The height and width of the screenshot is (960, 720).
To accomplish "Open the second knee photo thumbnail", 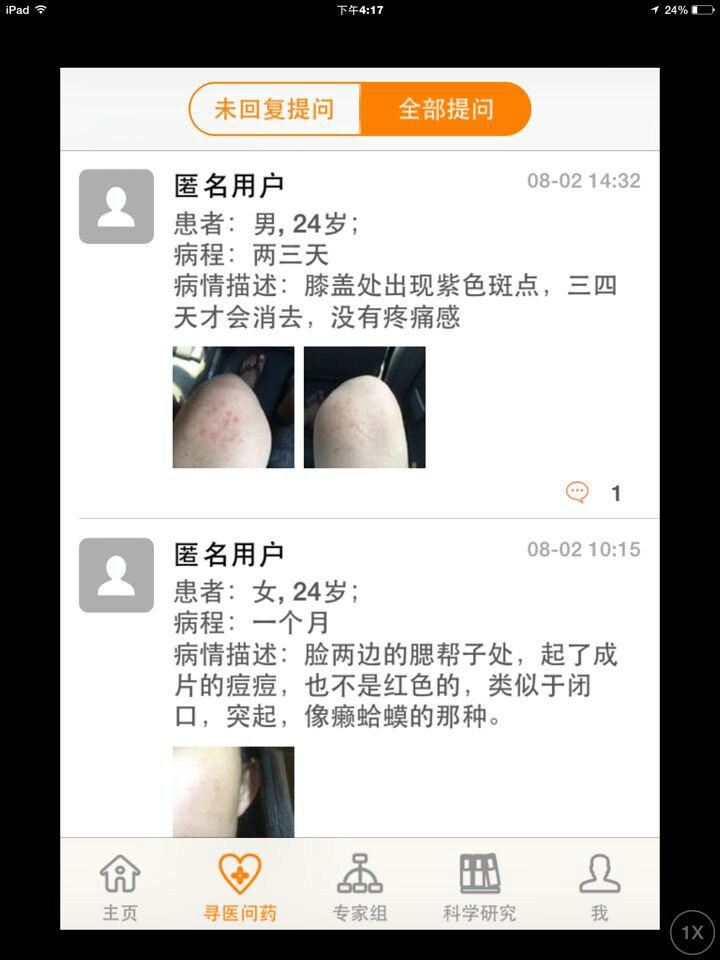I will (362, 406).
